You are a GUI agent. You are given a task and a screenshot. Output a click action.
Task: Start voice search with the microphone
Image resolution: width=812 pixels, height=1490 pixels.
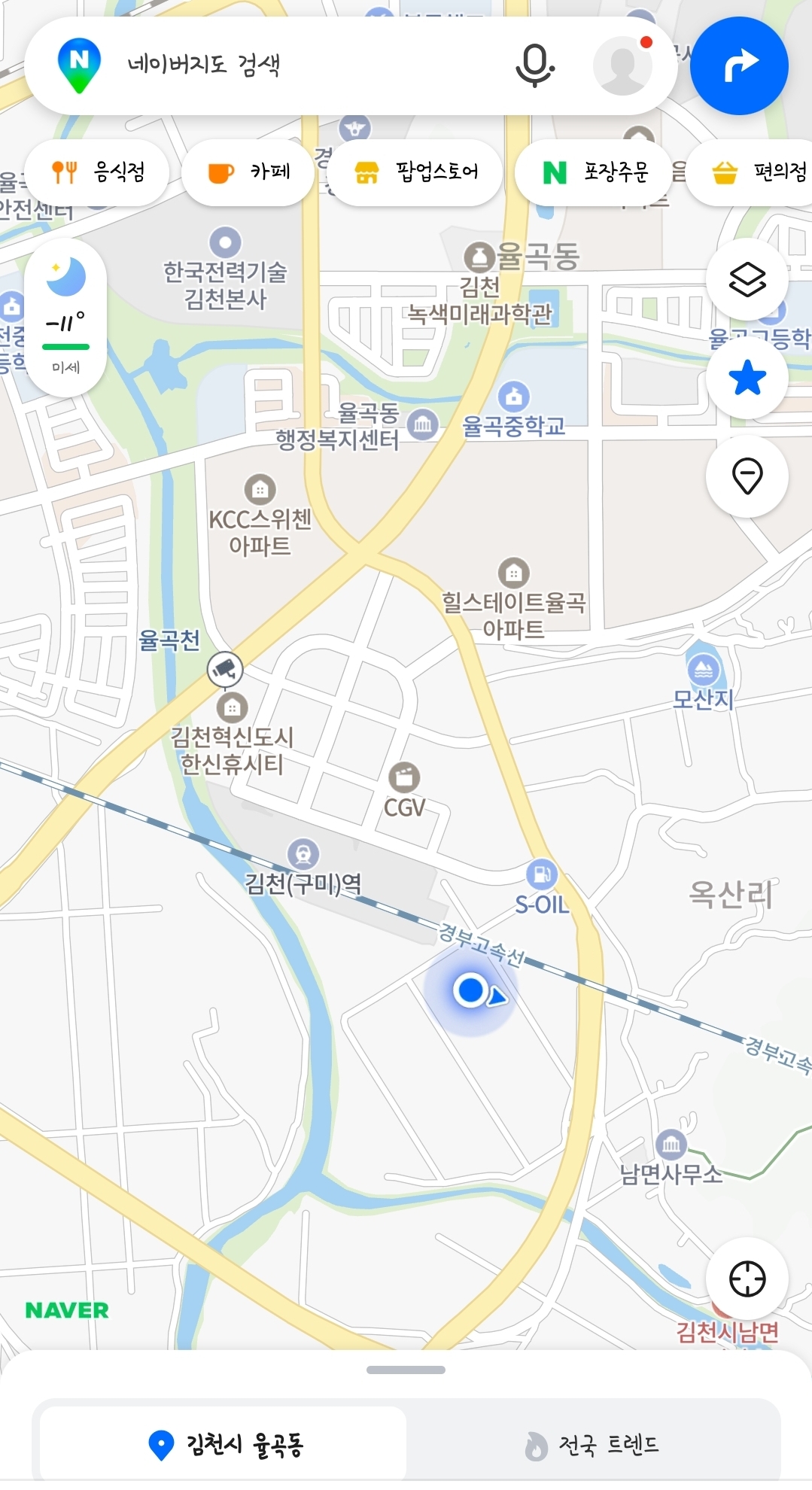534,65
